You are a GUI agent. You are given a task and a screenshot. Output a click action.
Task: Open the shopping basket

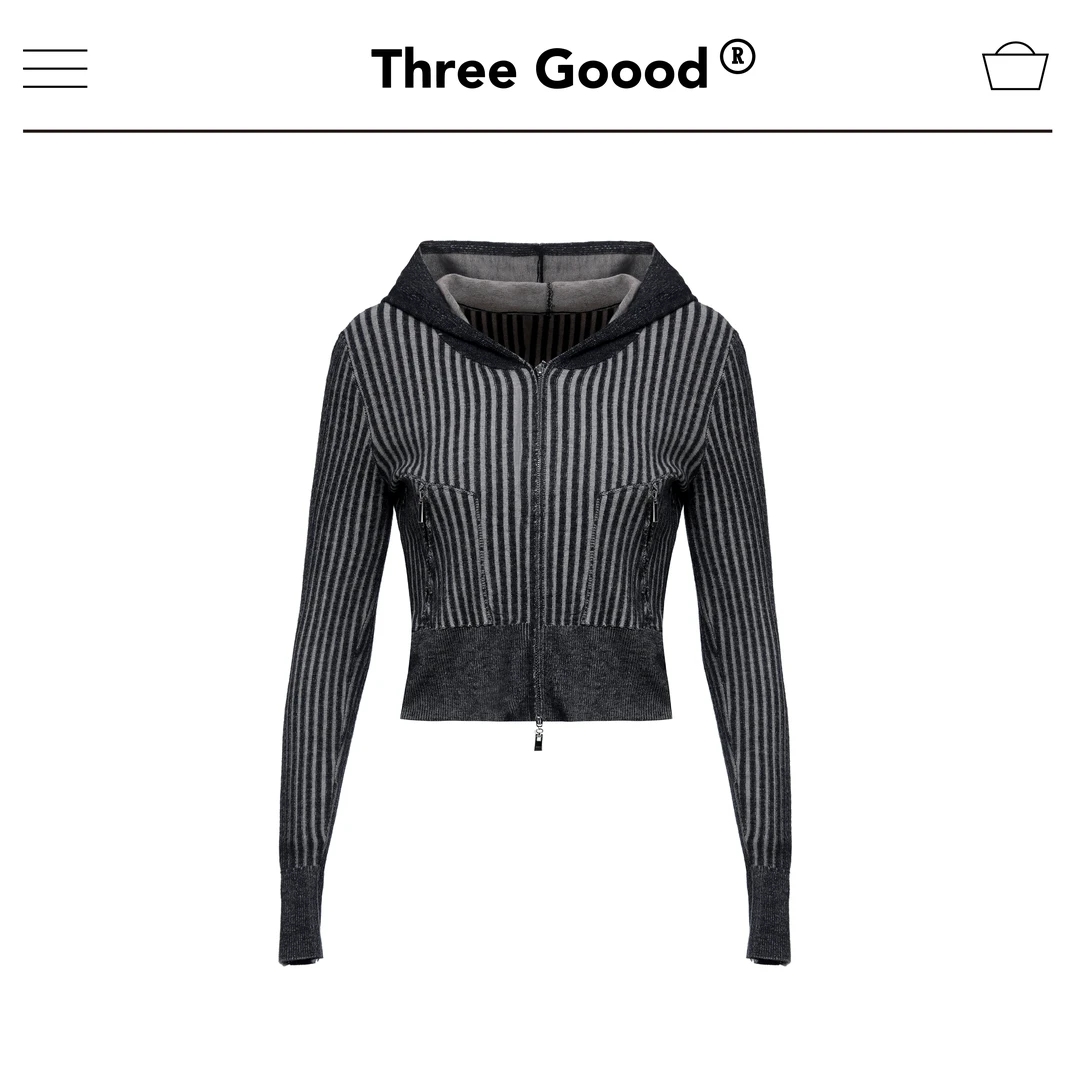coord(1015,66)
